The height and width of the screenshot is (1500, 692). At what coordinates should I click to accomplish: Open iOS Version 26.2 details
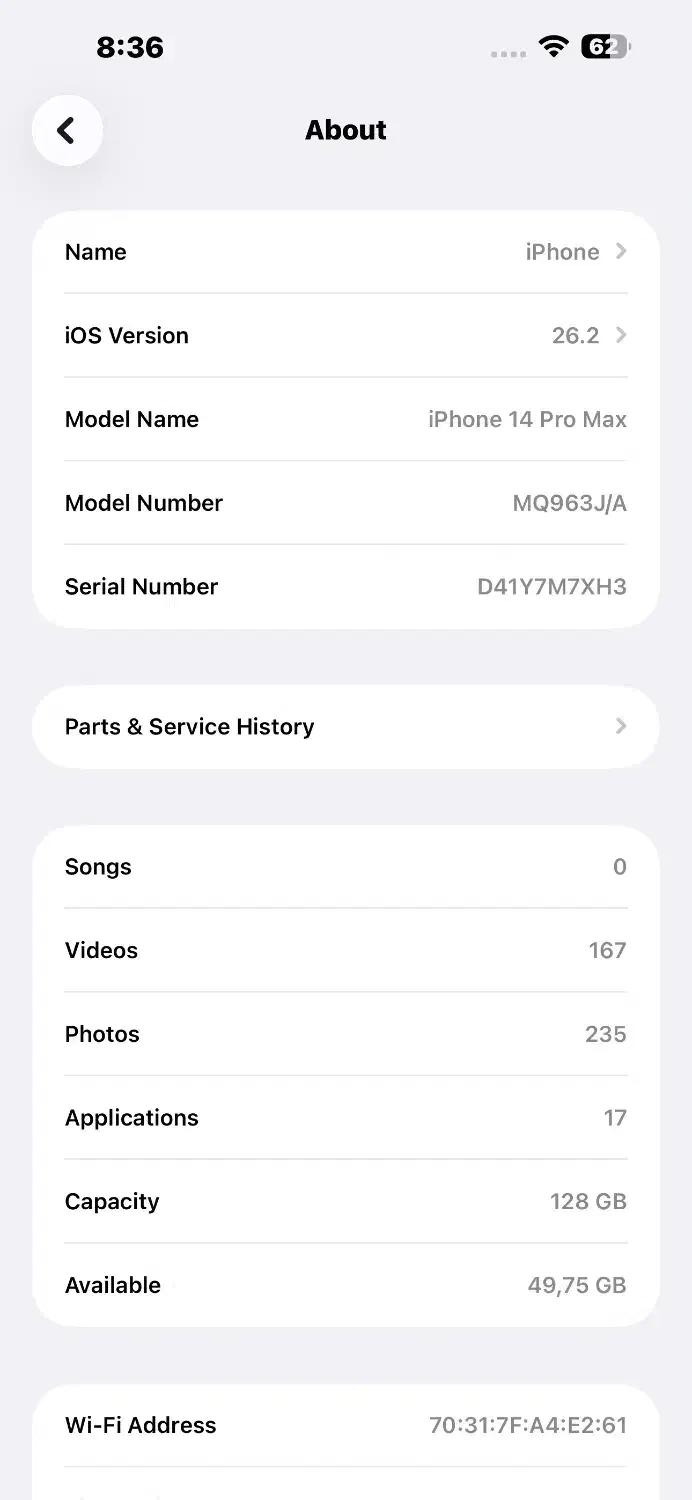point(345,336)
